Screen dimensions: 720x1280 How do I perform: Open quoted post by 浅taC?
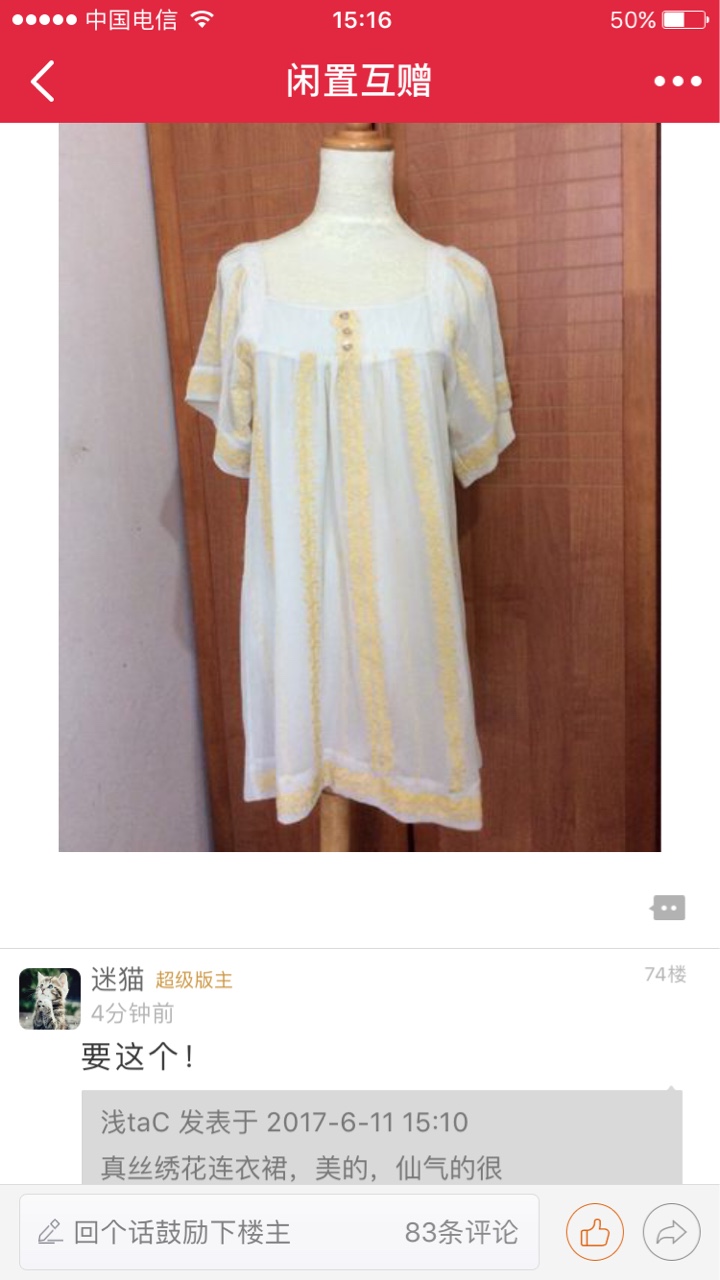coord(382,1138)
